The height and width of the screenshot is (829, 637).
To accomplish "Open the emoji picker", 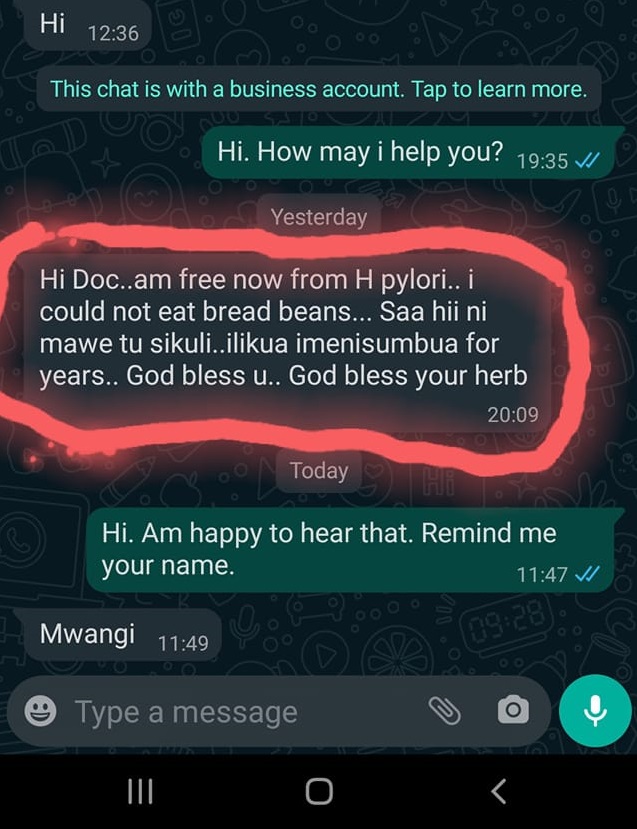I will point(40,711).
